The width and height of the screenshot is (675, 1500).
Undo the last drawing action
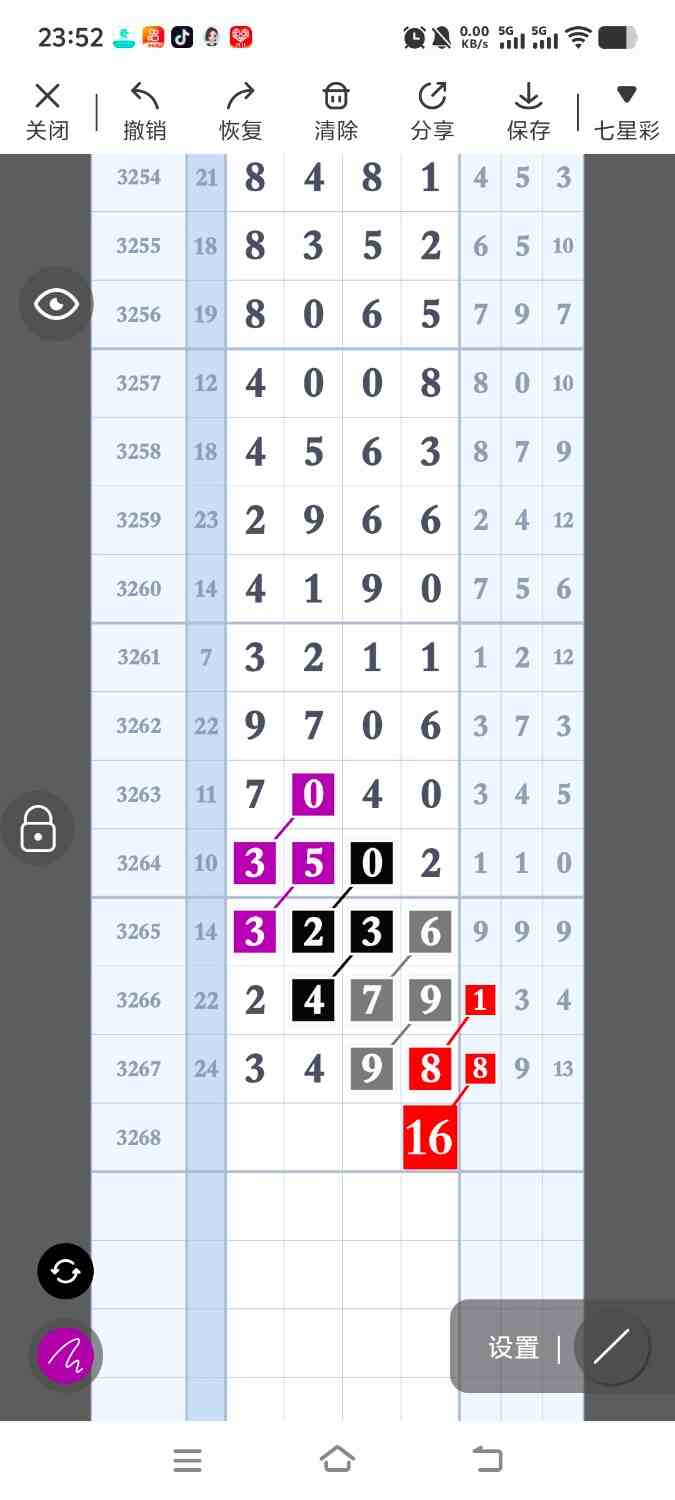click(144, 111)
